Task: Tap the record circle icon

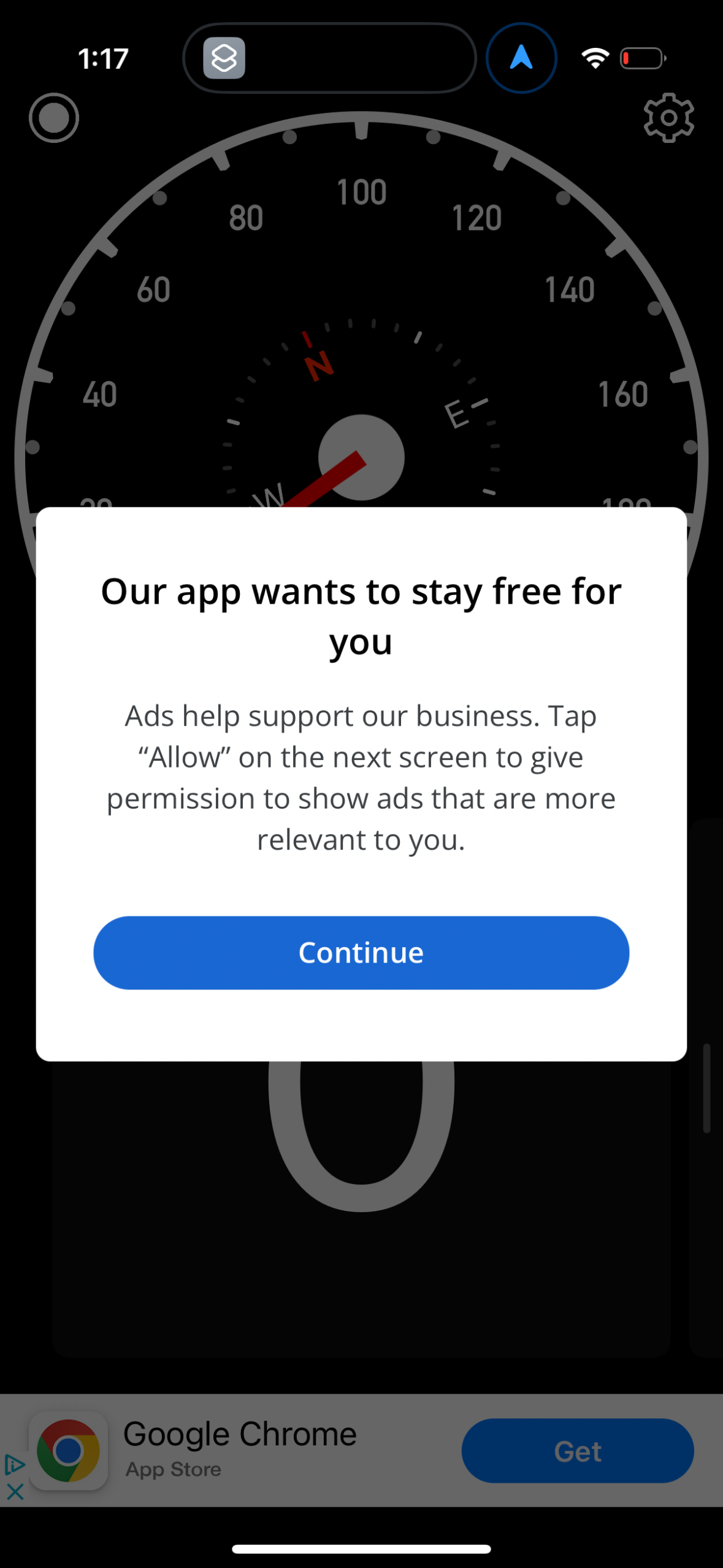Action: (54, 118)
